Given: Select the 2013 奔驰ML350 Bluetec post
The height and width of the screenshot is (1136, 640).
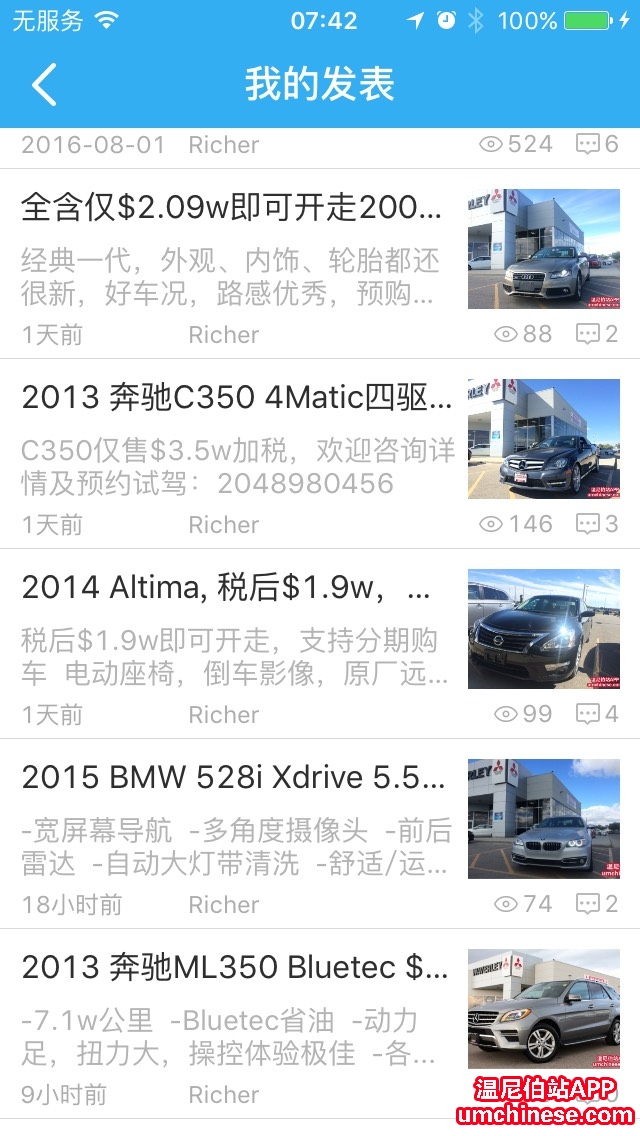Looking at the screenshot, I should point(236,968).
